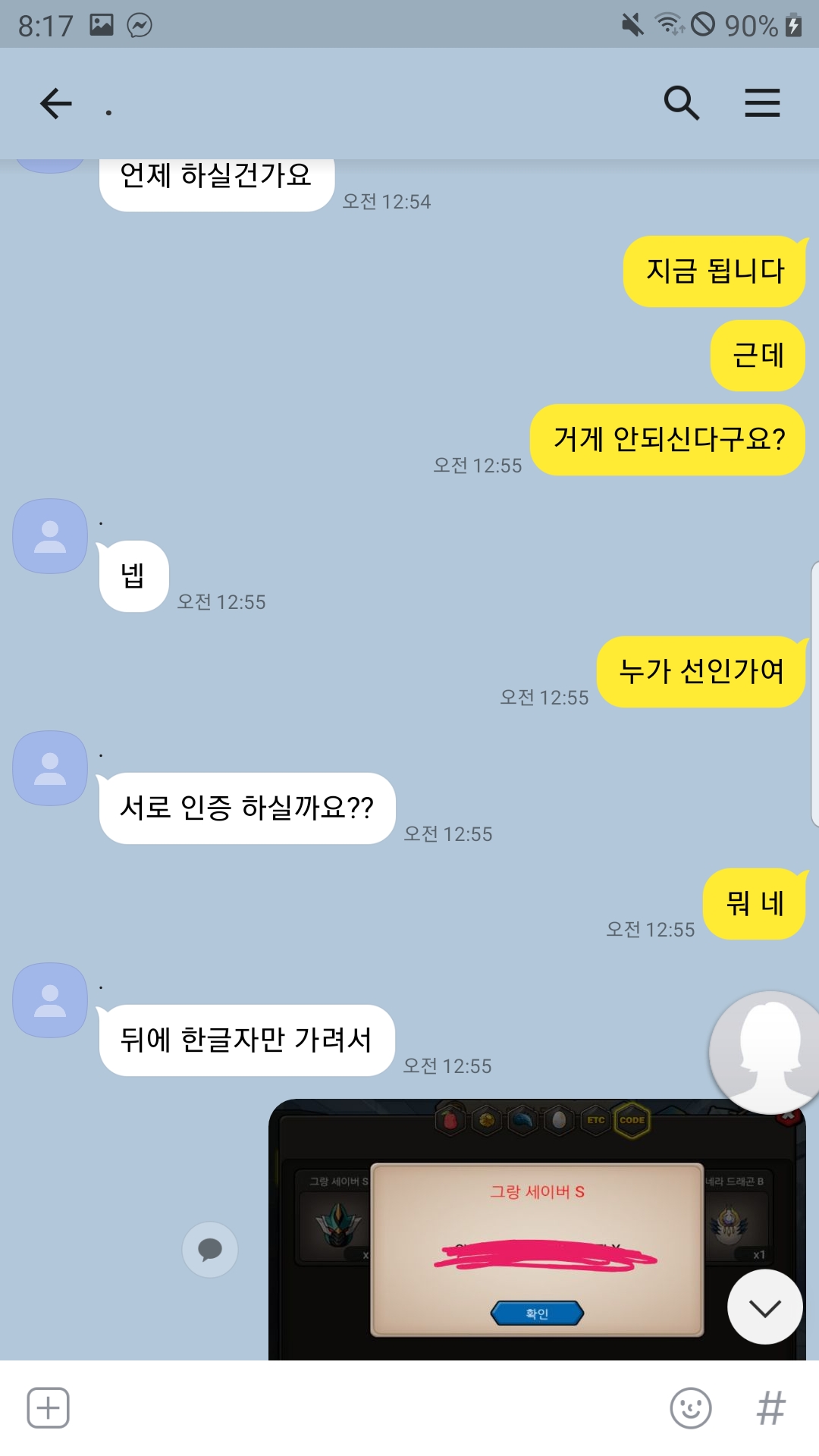Image resolution: width=819 pixels, height=1456 pixels.
Task: Open sender's profile avatar beside '넵' message
Action: [50, 536]
